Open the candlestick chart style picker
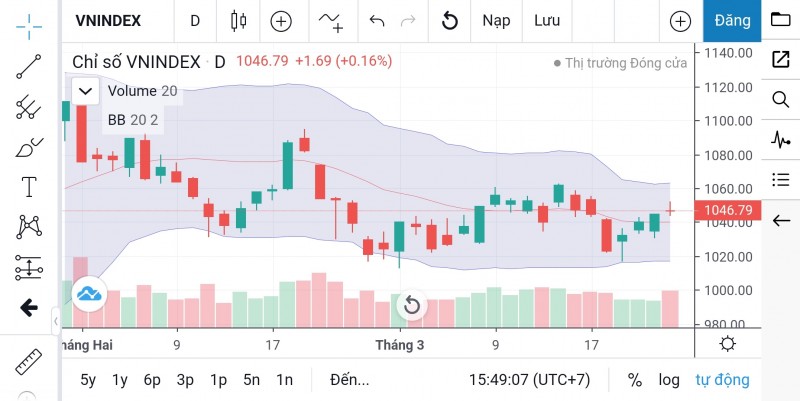Viewport: 800px width, 401px height. (237, 21)
